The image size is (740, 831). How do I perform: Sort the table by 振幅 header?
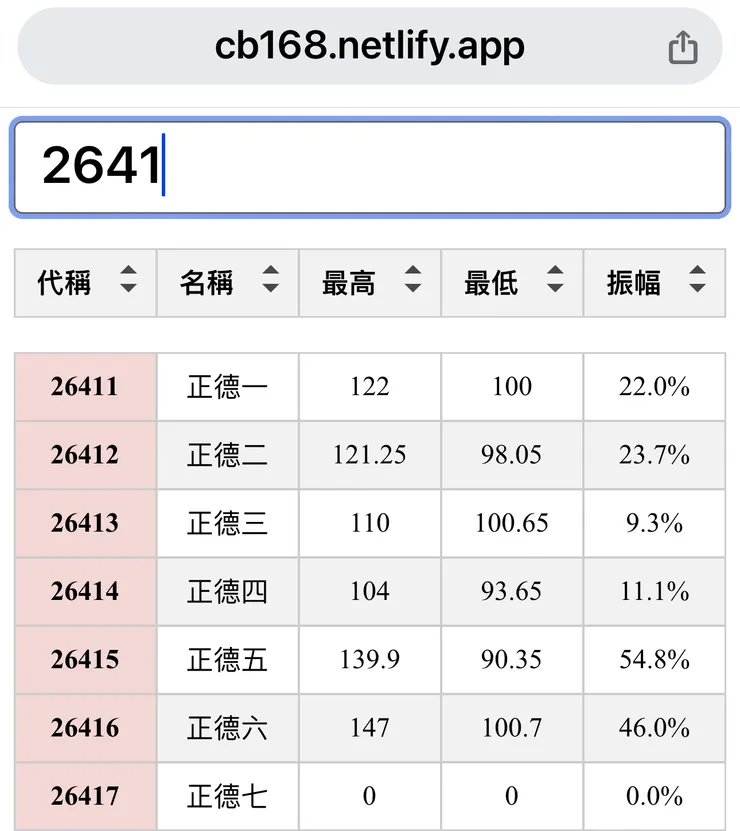point(655,283)
